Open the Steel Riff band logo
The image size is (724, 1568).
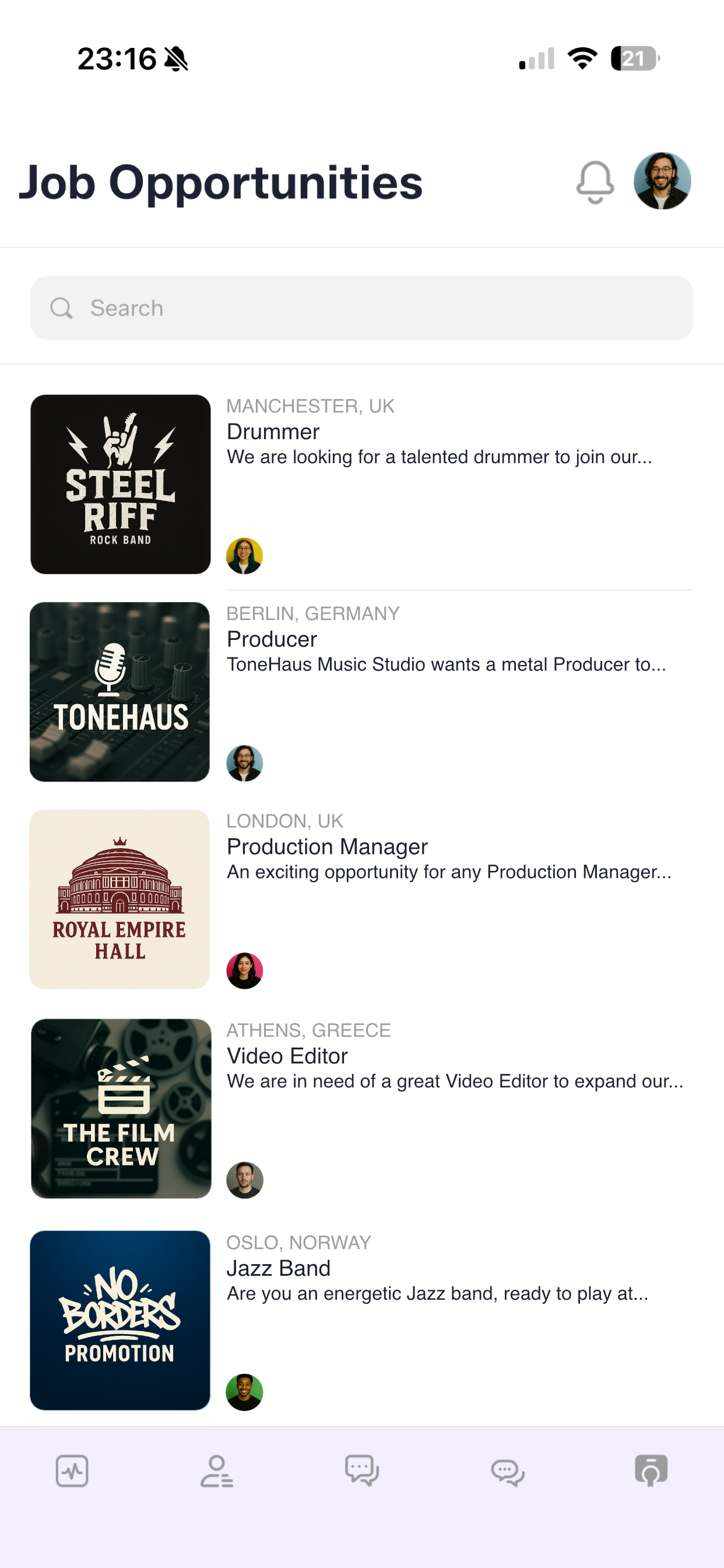(120, 484)
